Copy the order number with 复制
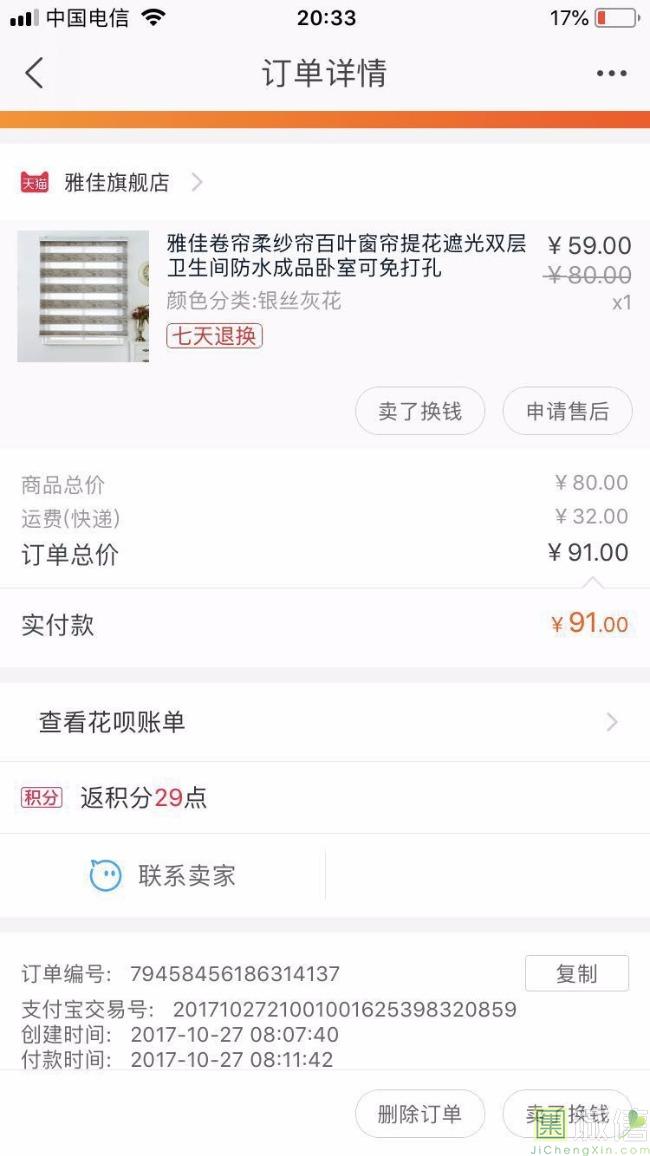Viewport: 650px width, 1156px height. [x=576, y=973]
